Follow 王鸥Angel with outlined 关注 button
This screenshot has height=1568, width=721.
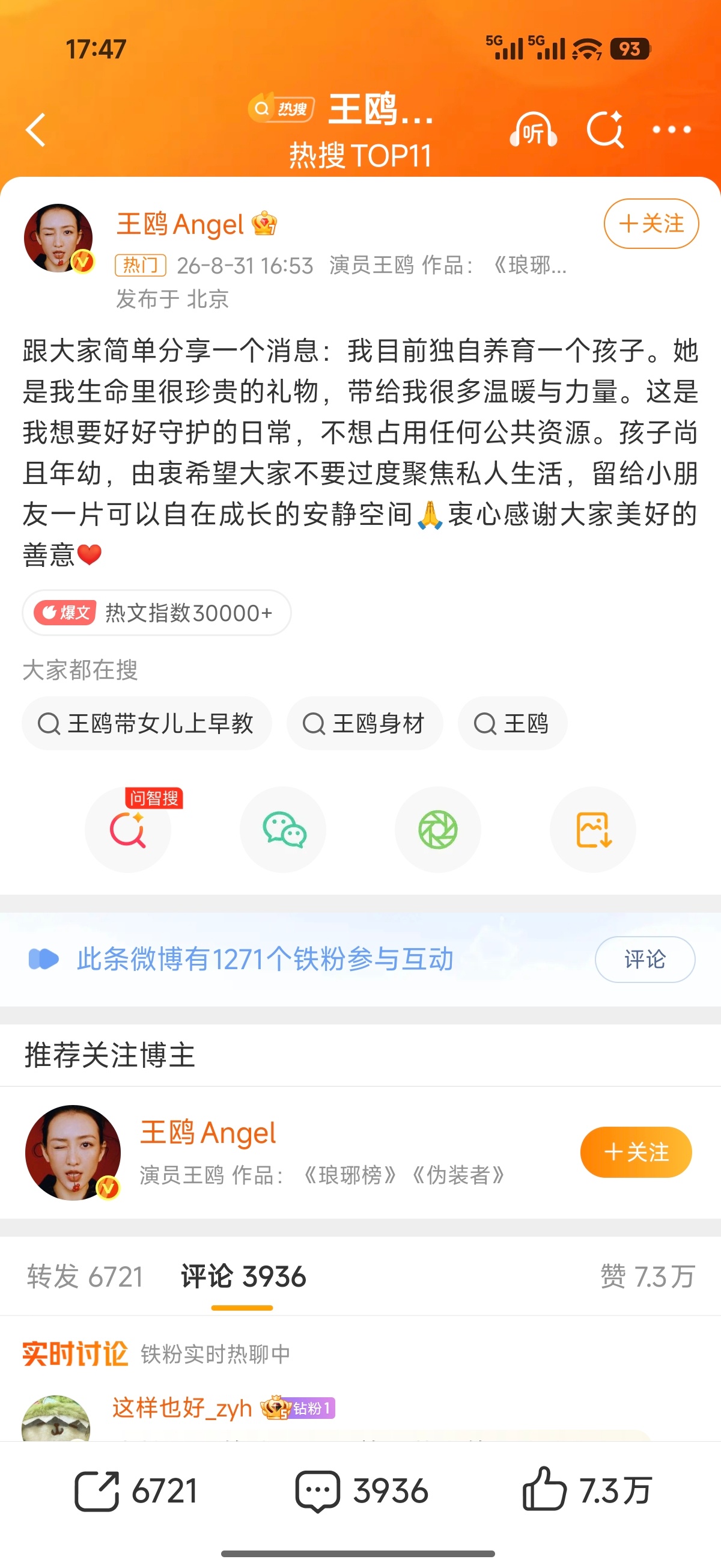pos(651,224)
